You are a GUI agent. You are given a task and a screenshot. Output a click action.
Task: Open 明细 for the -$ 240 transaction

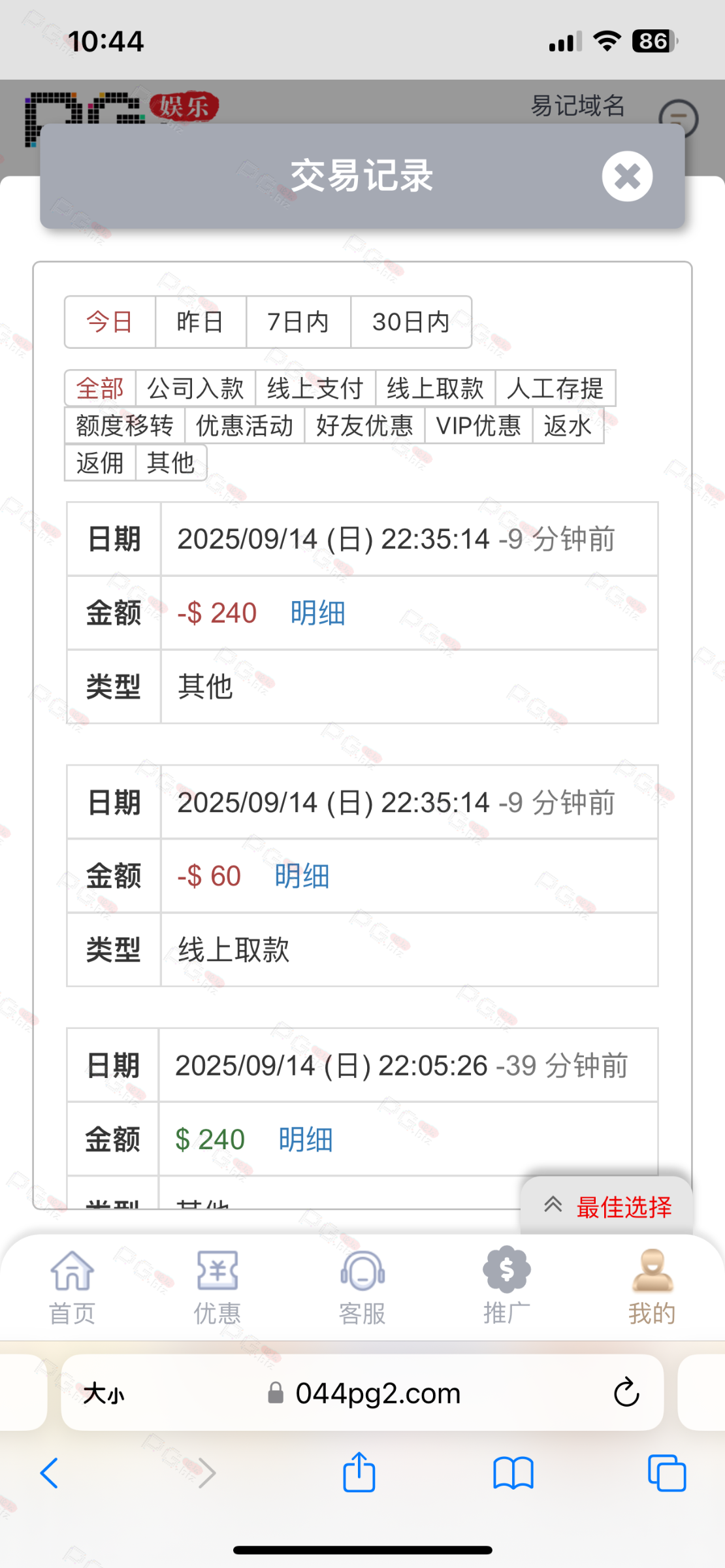[x=317, y=613]
